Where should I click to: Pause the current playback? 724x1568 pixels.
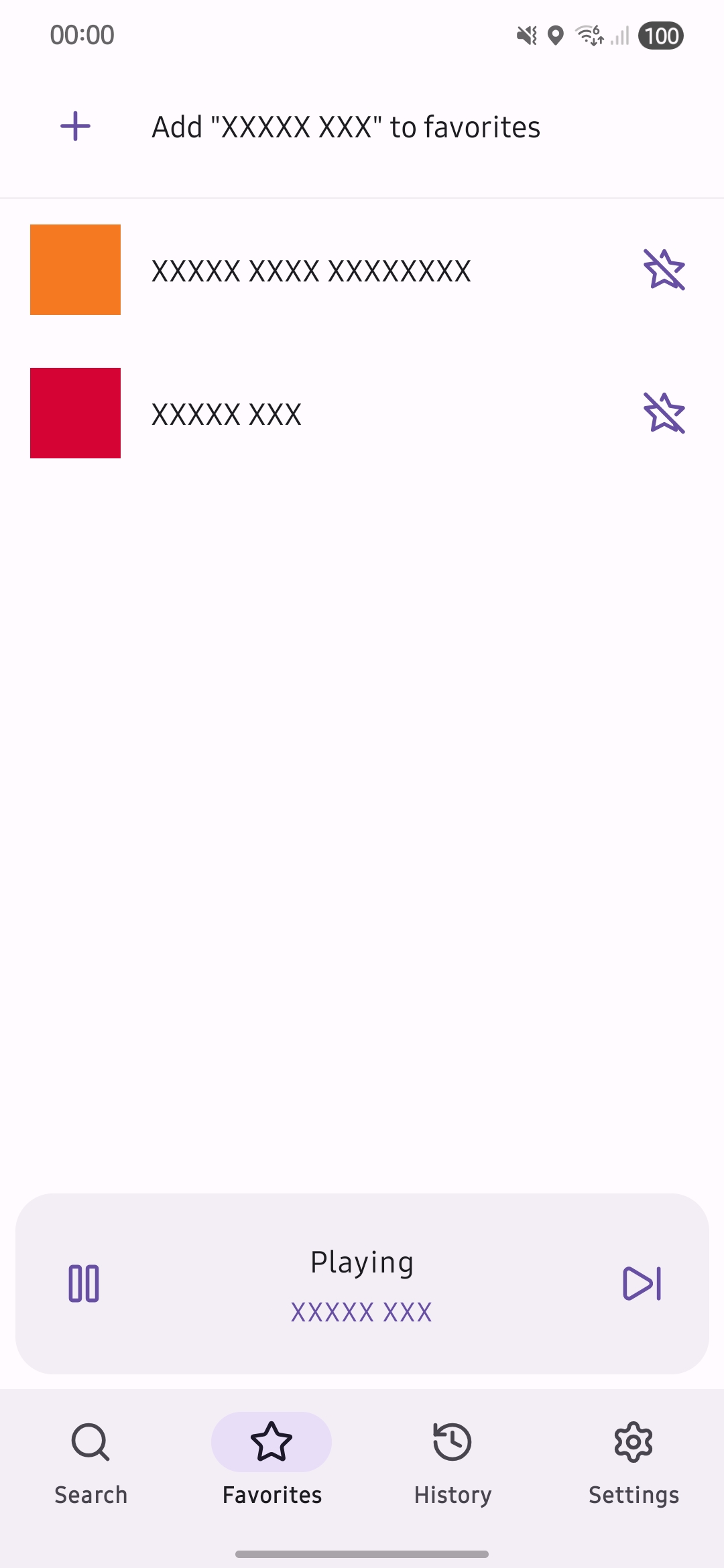pos(84,1283)
